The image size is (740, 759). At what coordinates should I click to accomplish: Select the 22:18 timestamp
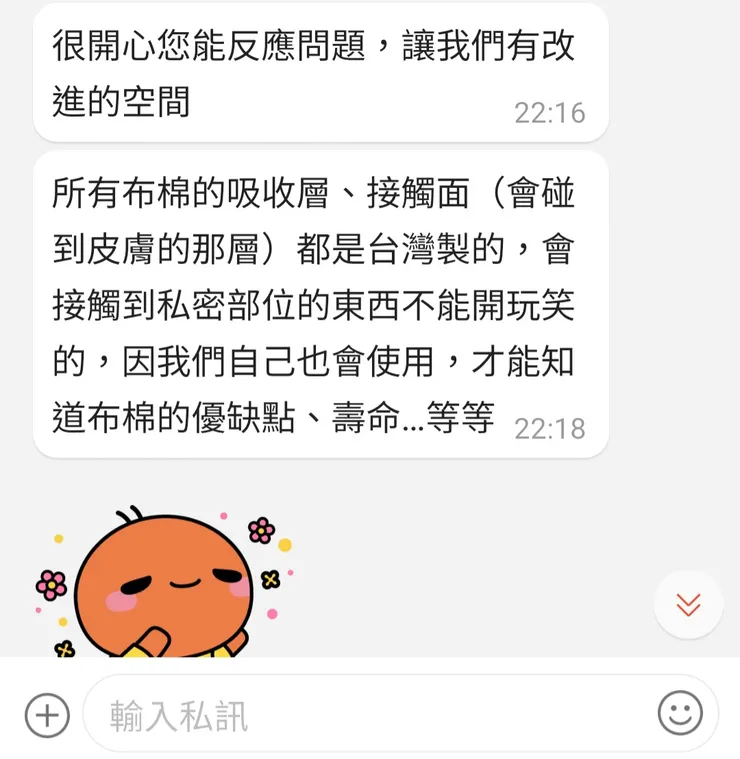[551, 429]
